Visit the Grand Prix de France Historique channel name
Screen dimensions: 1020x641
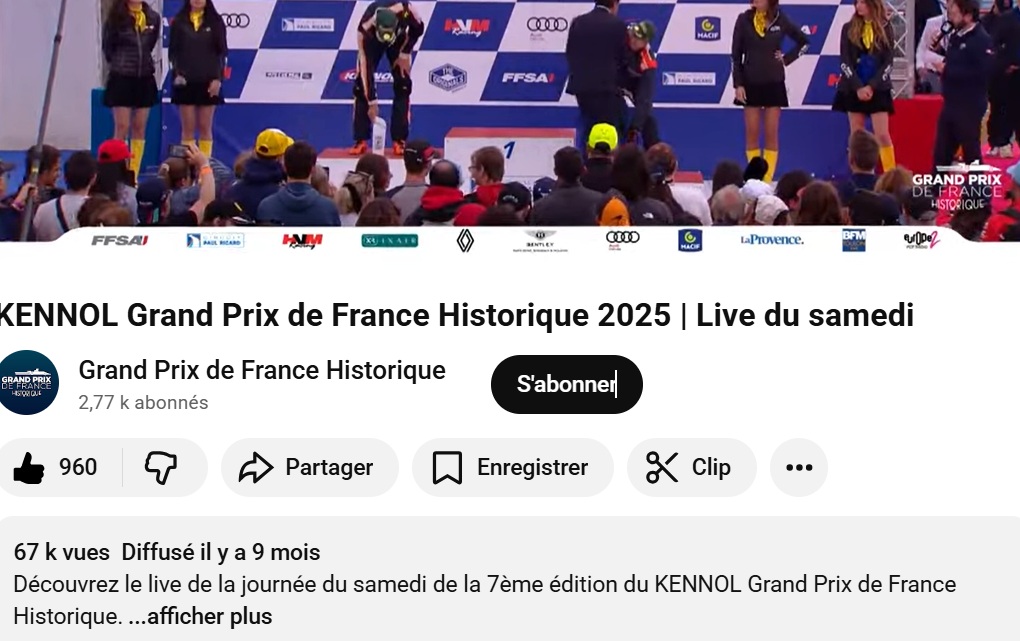tap(262, 370)
